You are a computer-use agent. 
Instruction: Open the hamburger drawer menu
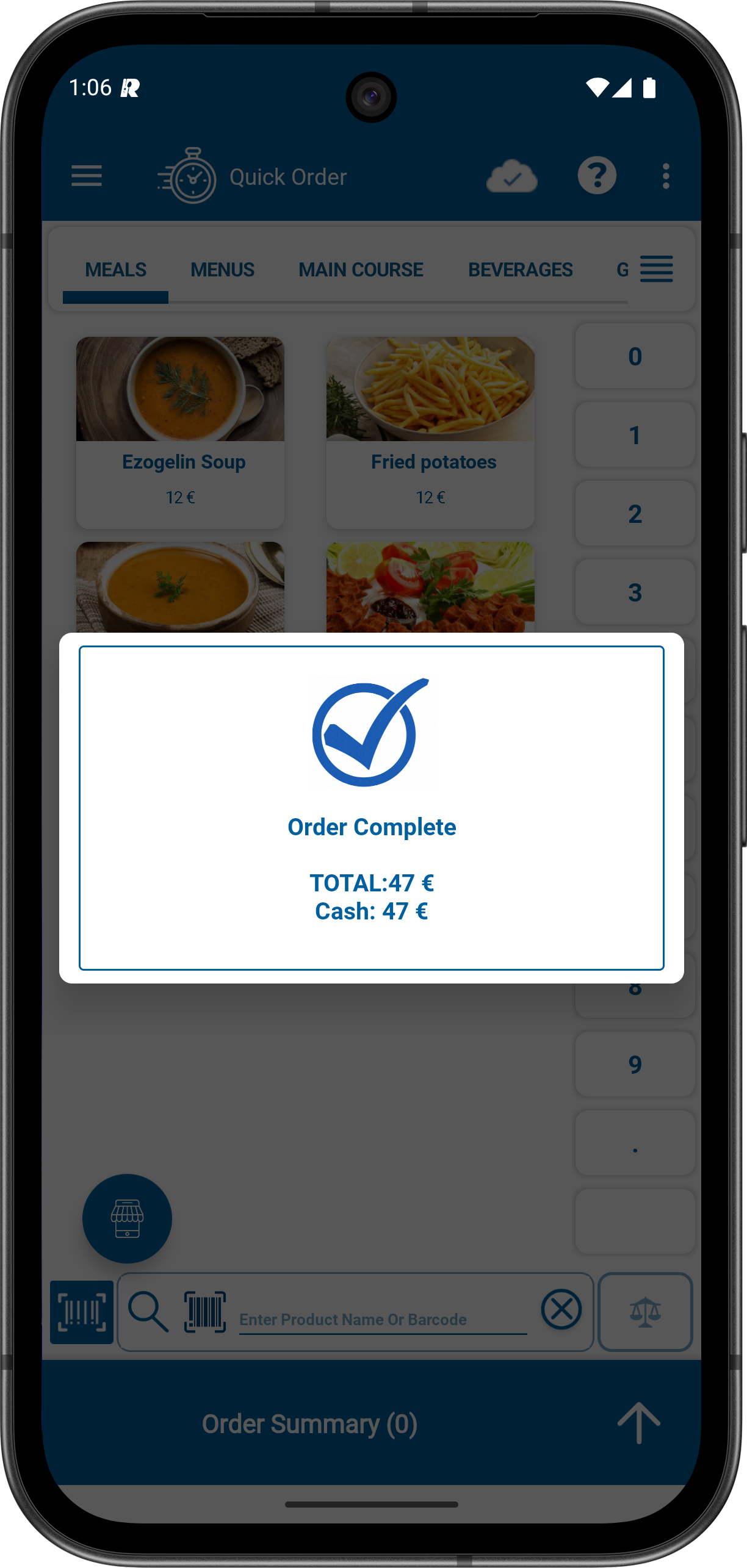click(x=87, y=176)
